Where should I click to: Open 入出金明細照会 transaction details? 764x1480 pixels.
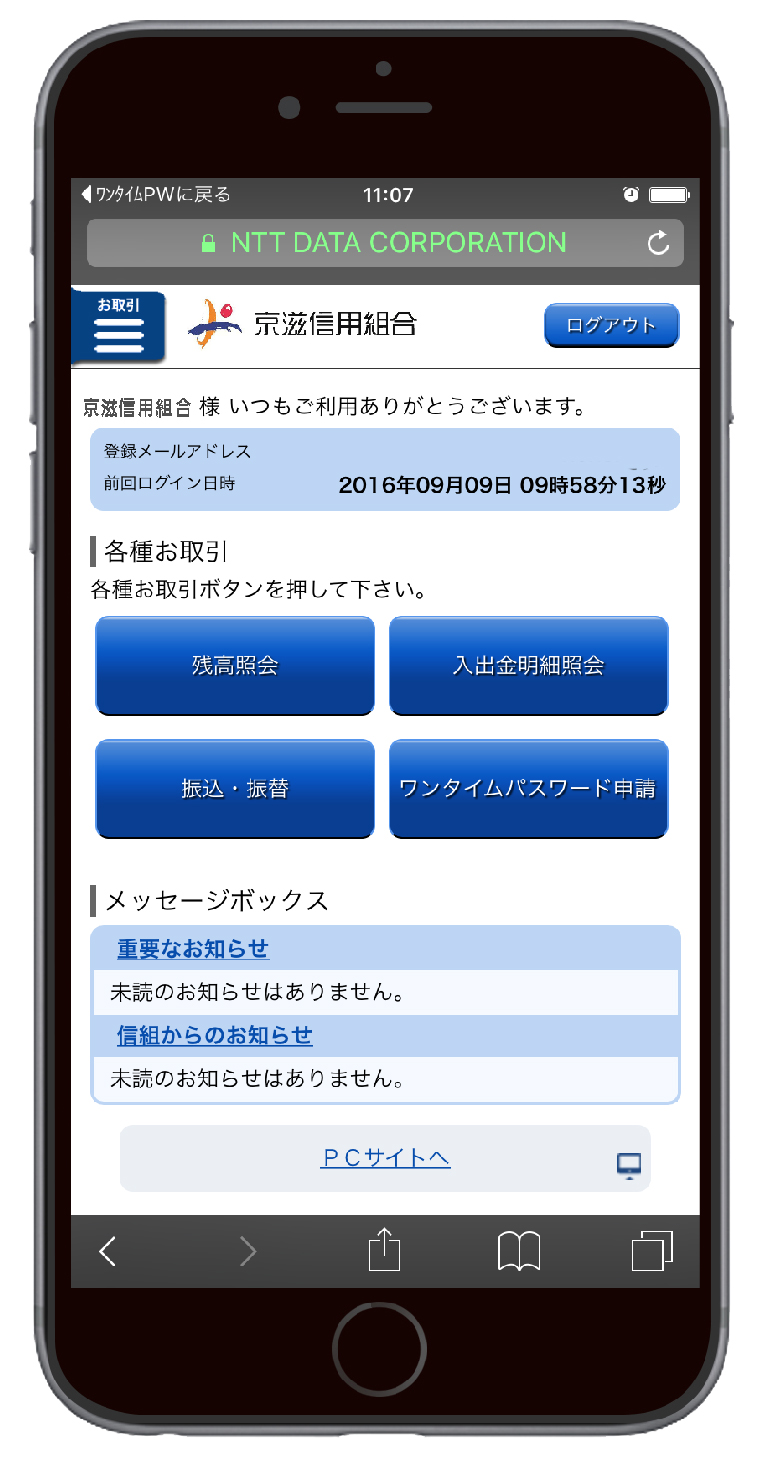528,666
